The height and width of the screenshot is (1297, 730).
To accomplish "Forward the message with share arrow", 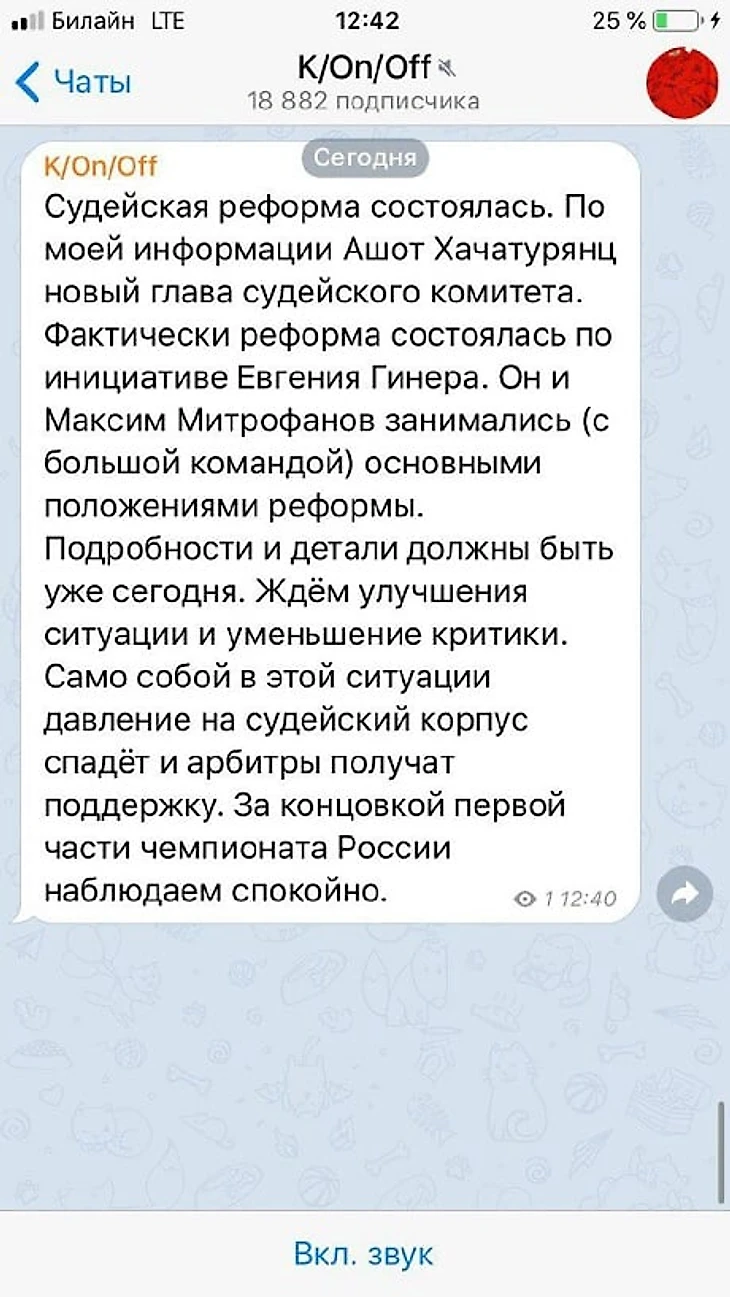I will [685, 895].
